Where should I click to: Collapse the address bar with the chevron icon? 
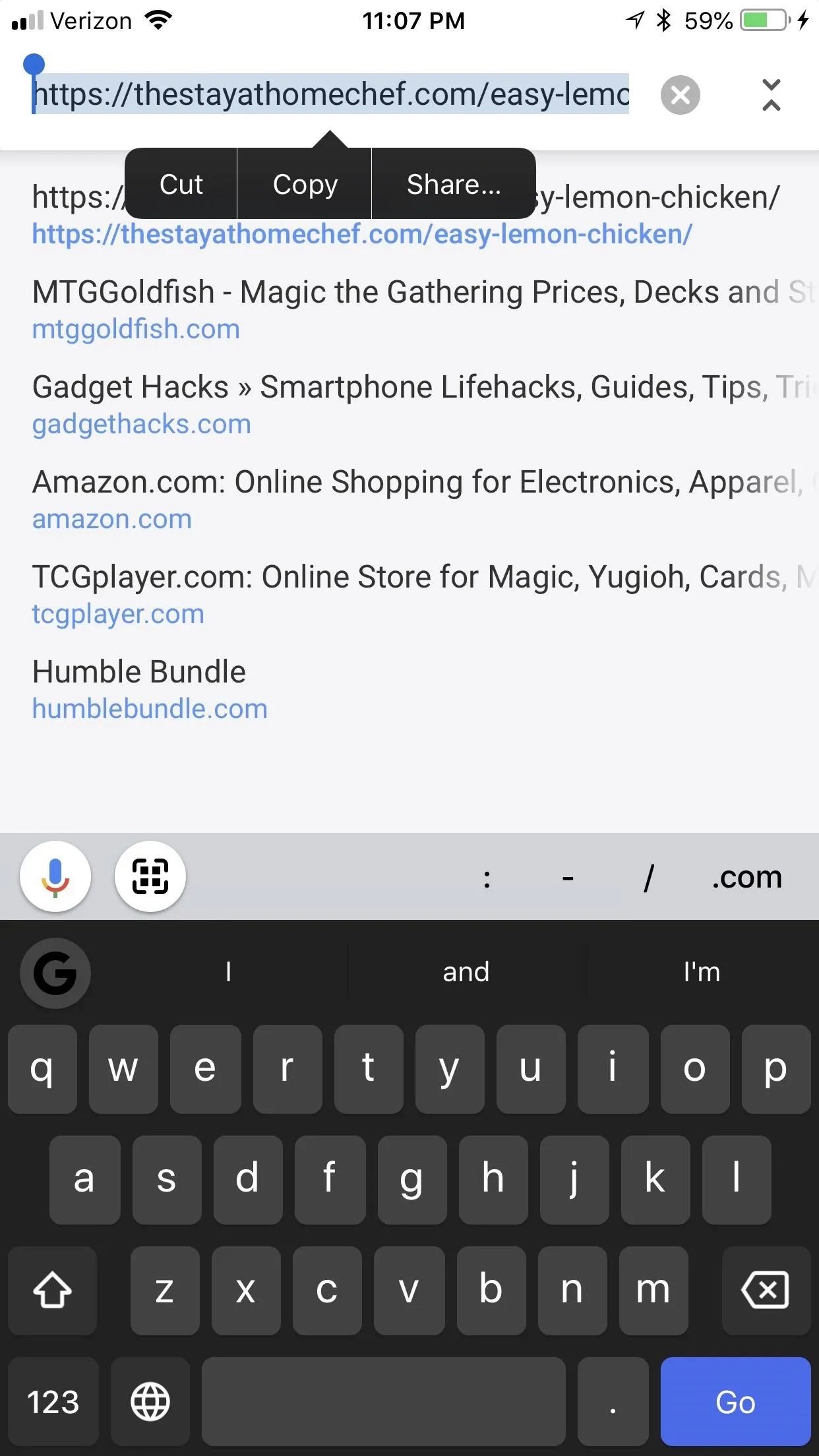coord(771,95)
